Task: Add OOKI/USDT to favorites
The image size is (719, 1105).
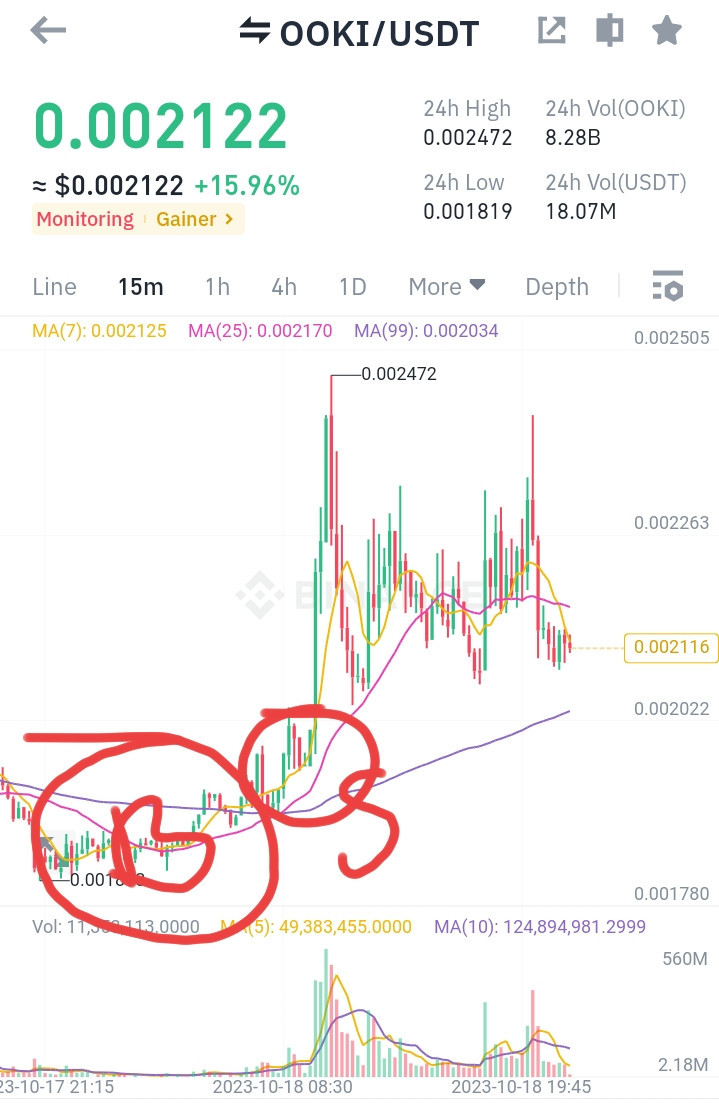Action: [x=667, y=31]
